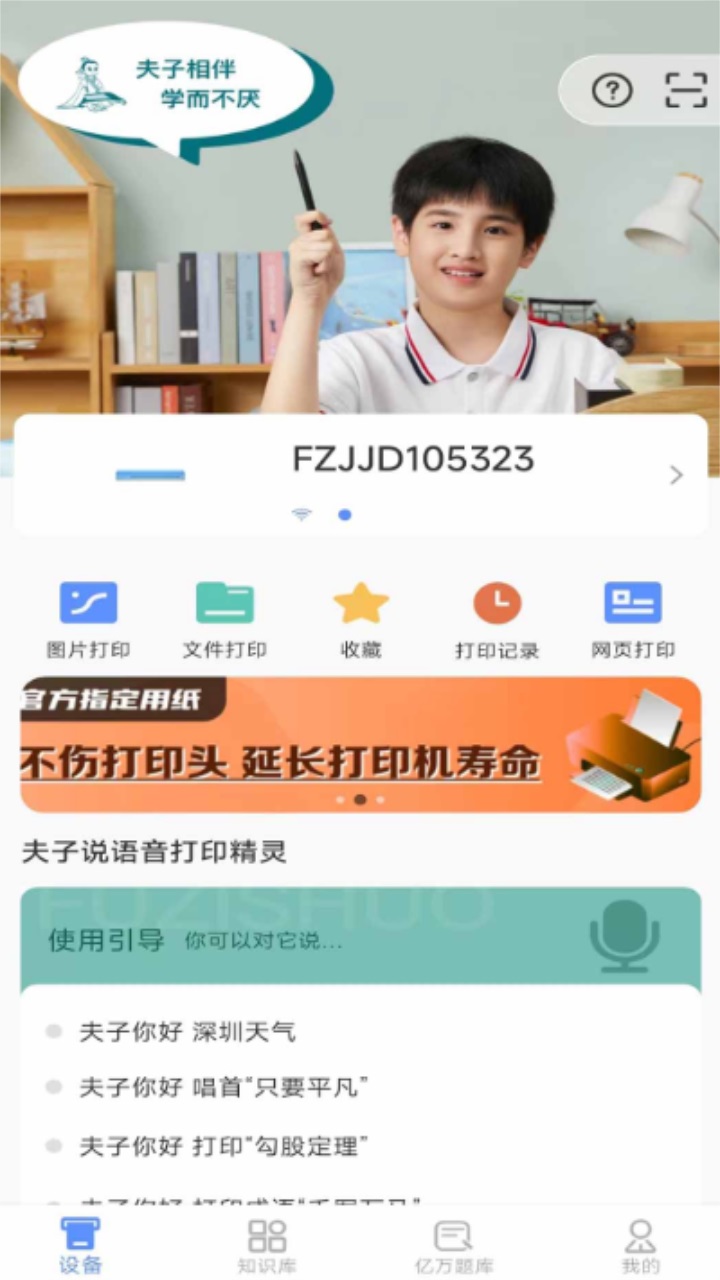This screenshot has width=720, height=1280.
Task: Tap the microphone on the 使用引导 card
Action: pos(624,936)
